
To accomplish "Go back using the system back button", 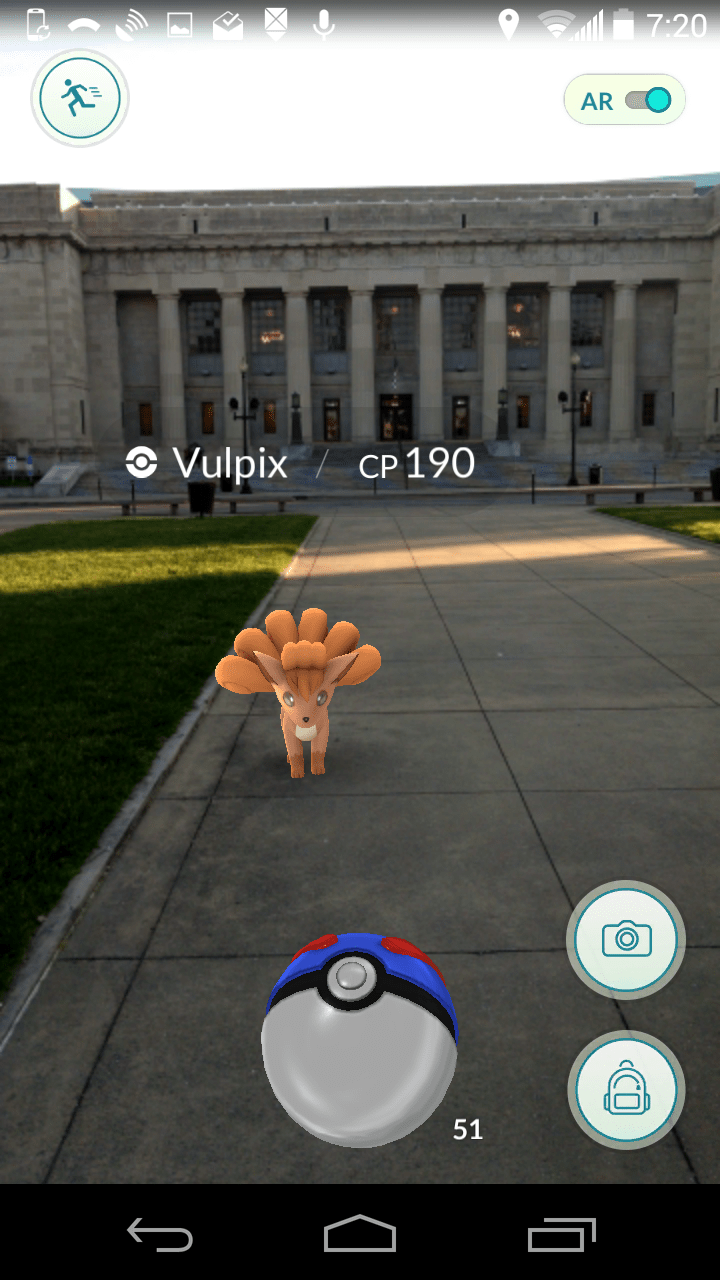I will 160,1234.
